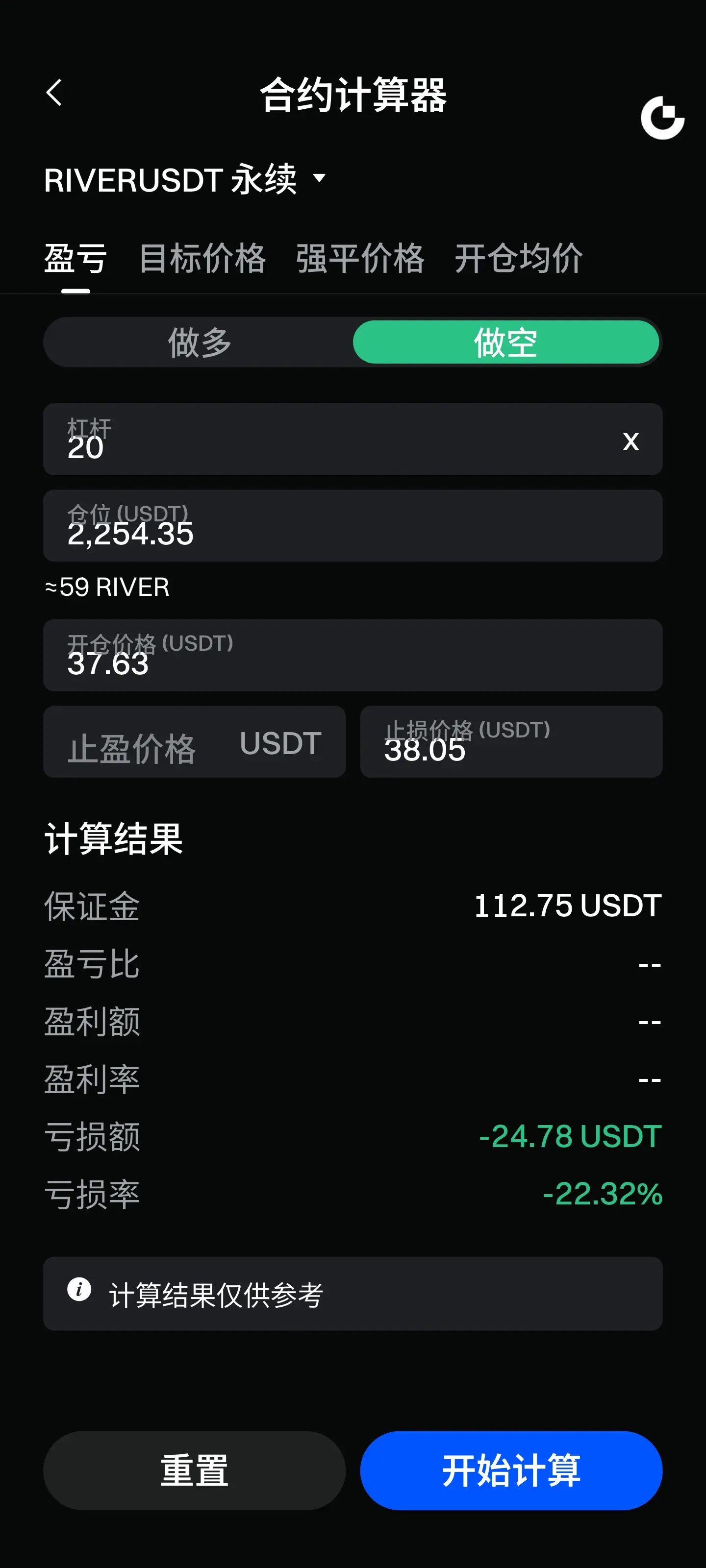
Task: Tap 开始计算 to calculate
Action: [511, 1470]
